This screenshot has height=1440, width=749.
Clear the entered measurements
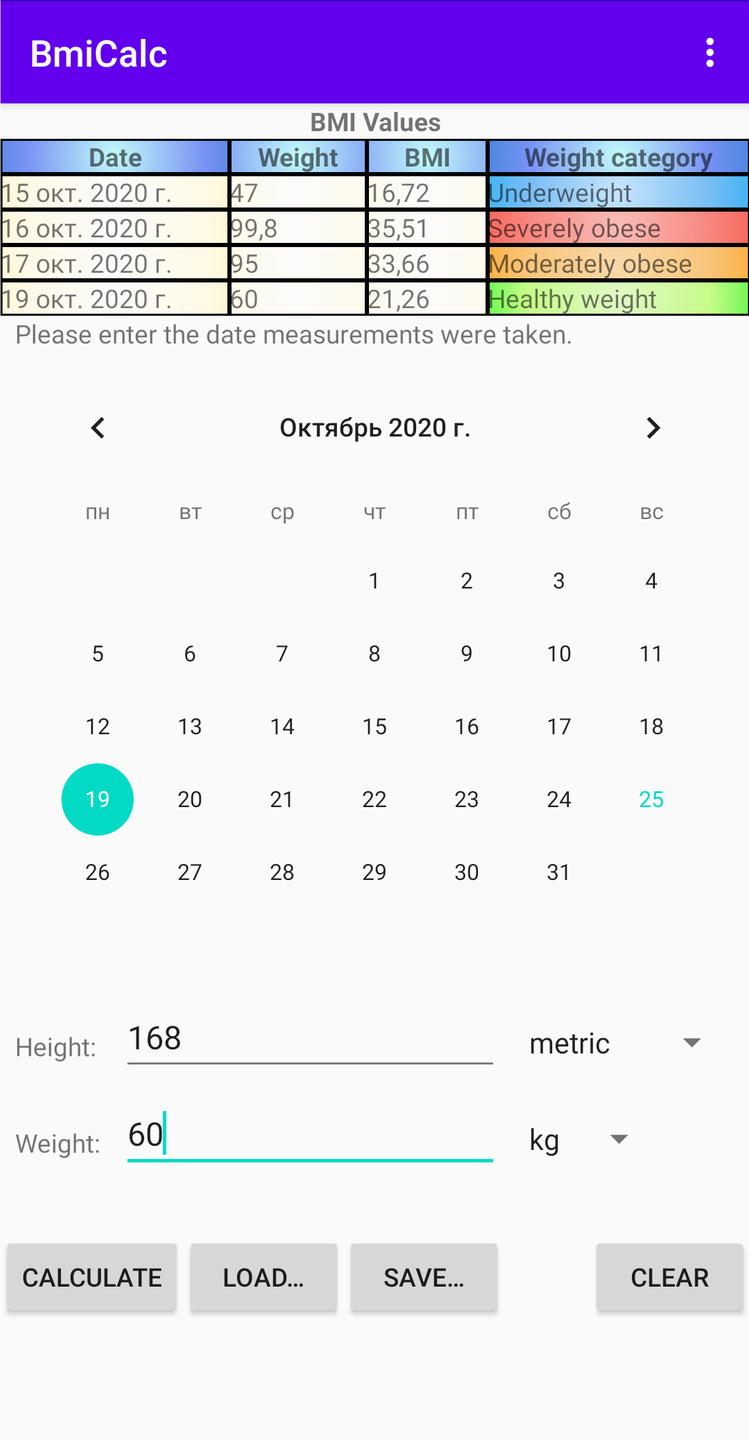669,1277
